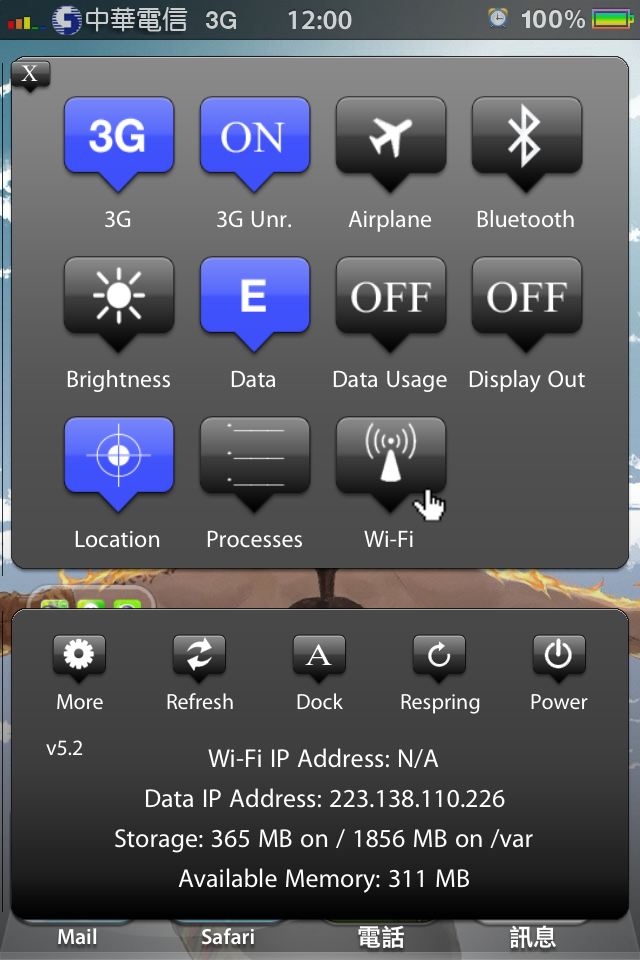
Task: Toggle the Data (EDGE) switch
Action: coord(254,299)
